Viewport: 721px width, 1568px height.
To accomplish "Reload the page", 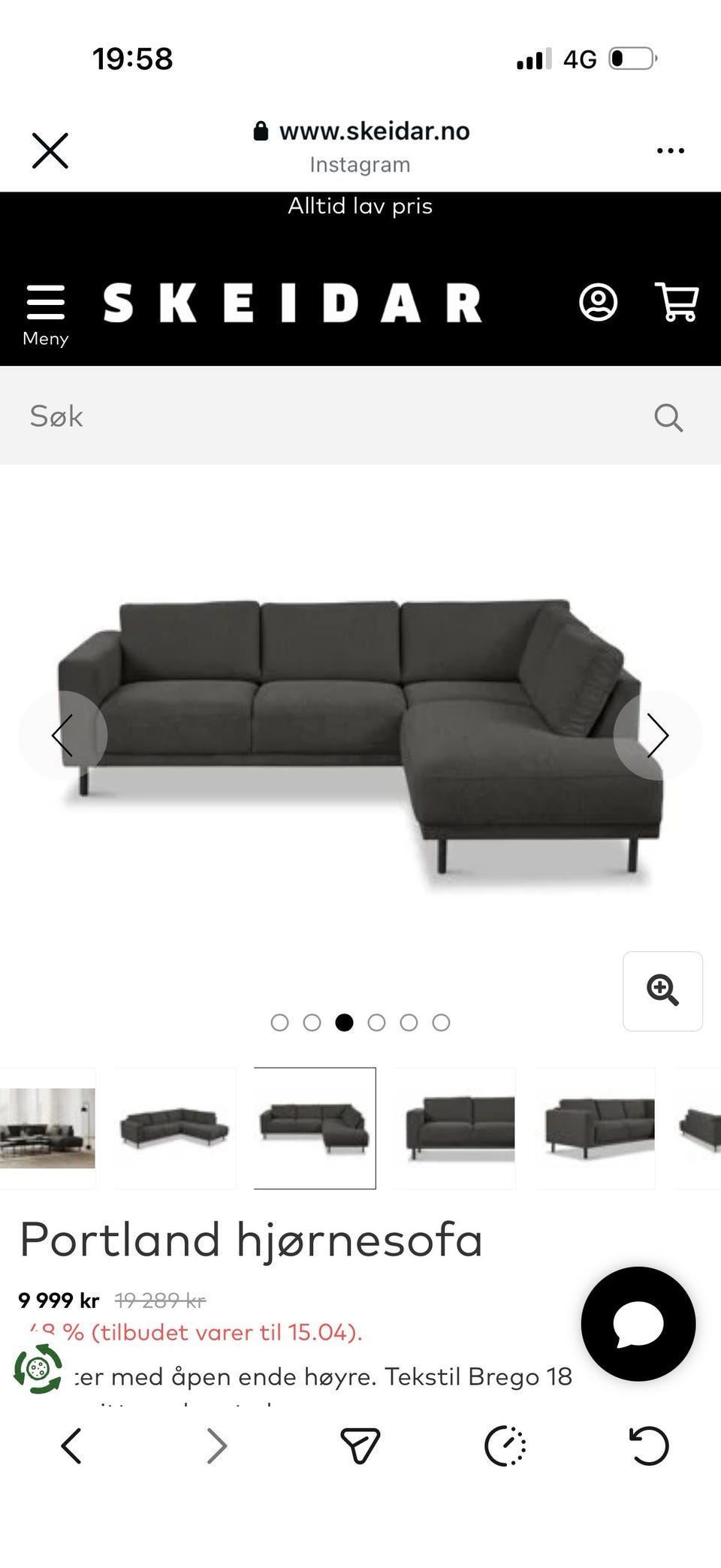I will (648, 1446).
